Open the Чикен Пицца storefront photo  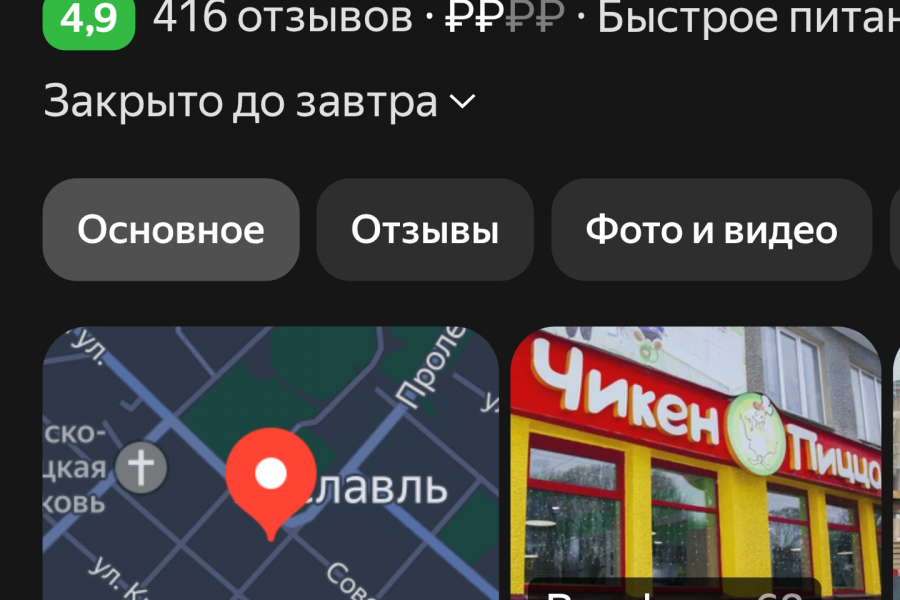coord(695,465)
